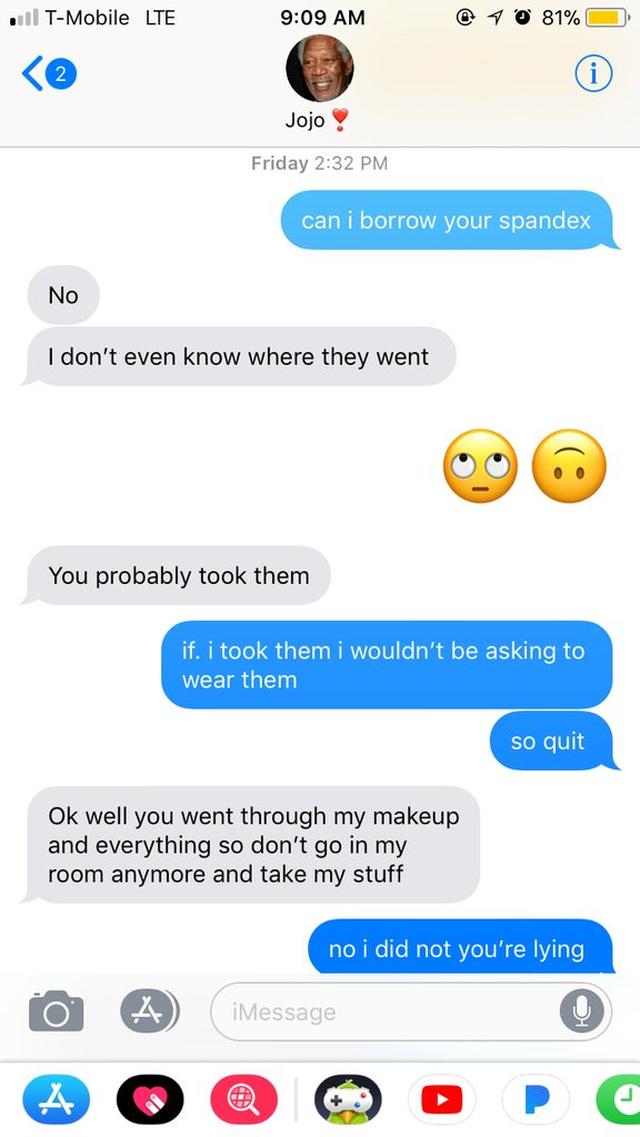640x1137 pixels.
Task: Open the PayPal iMessage app
Action: point(535,1100)
